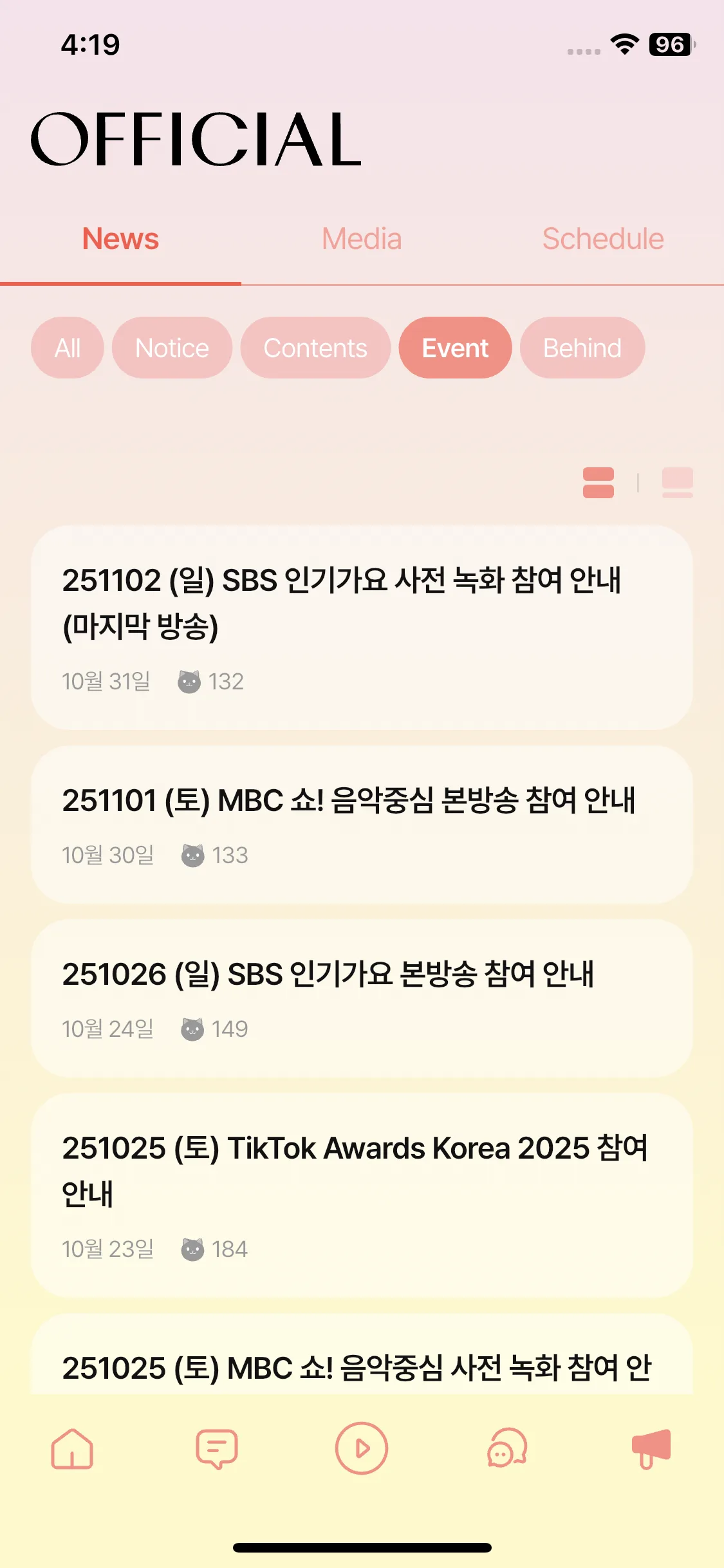Tap the Event filter chip
The image size is (724, 1568).
(455, 348)
